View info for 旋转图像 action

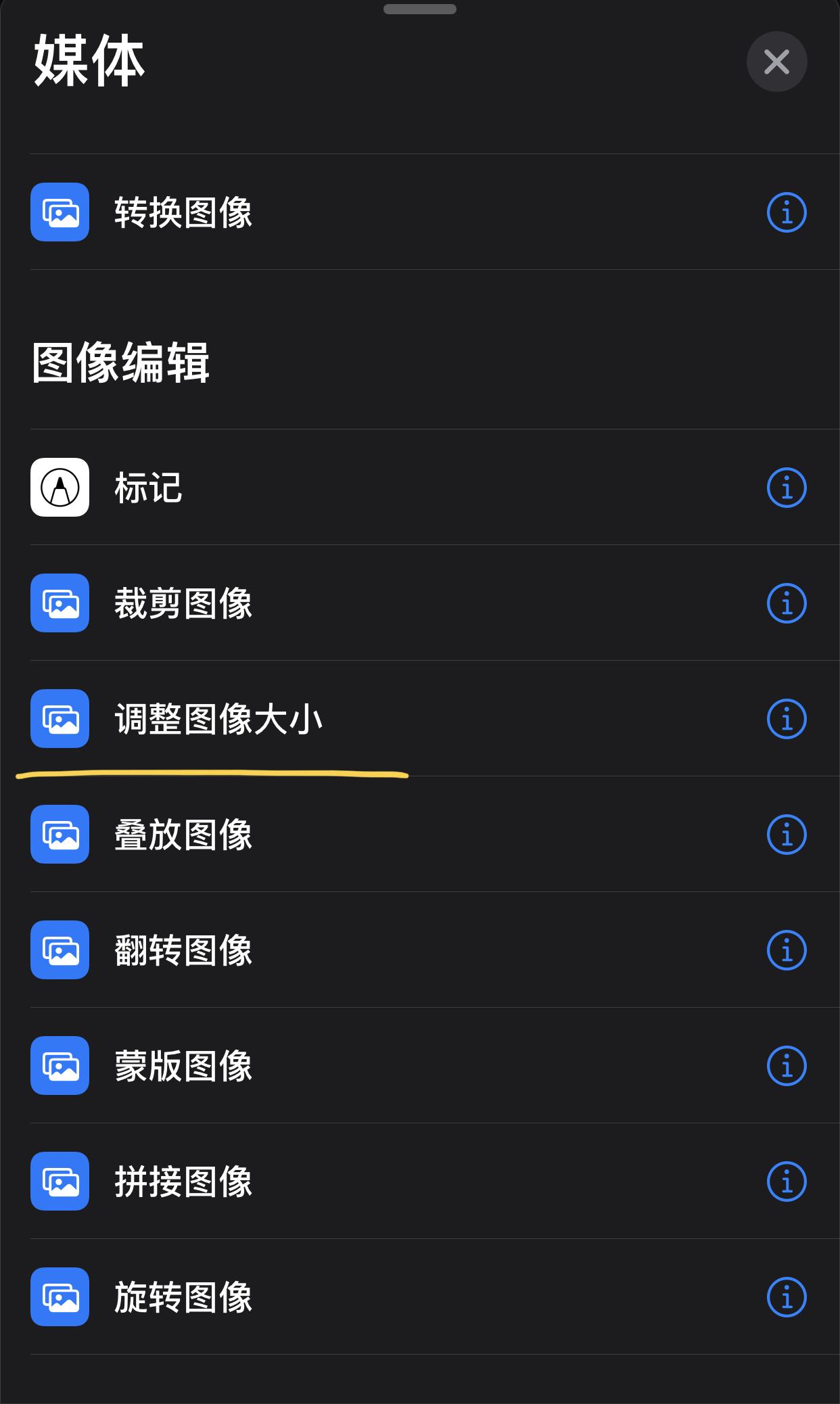point(786,1298)
